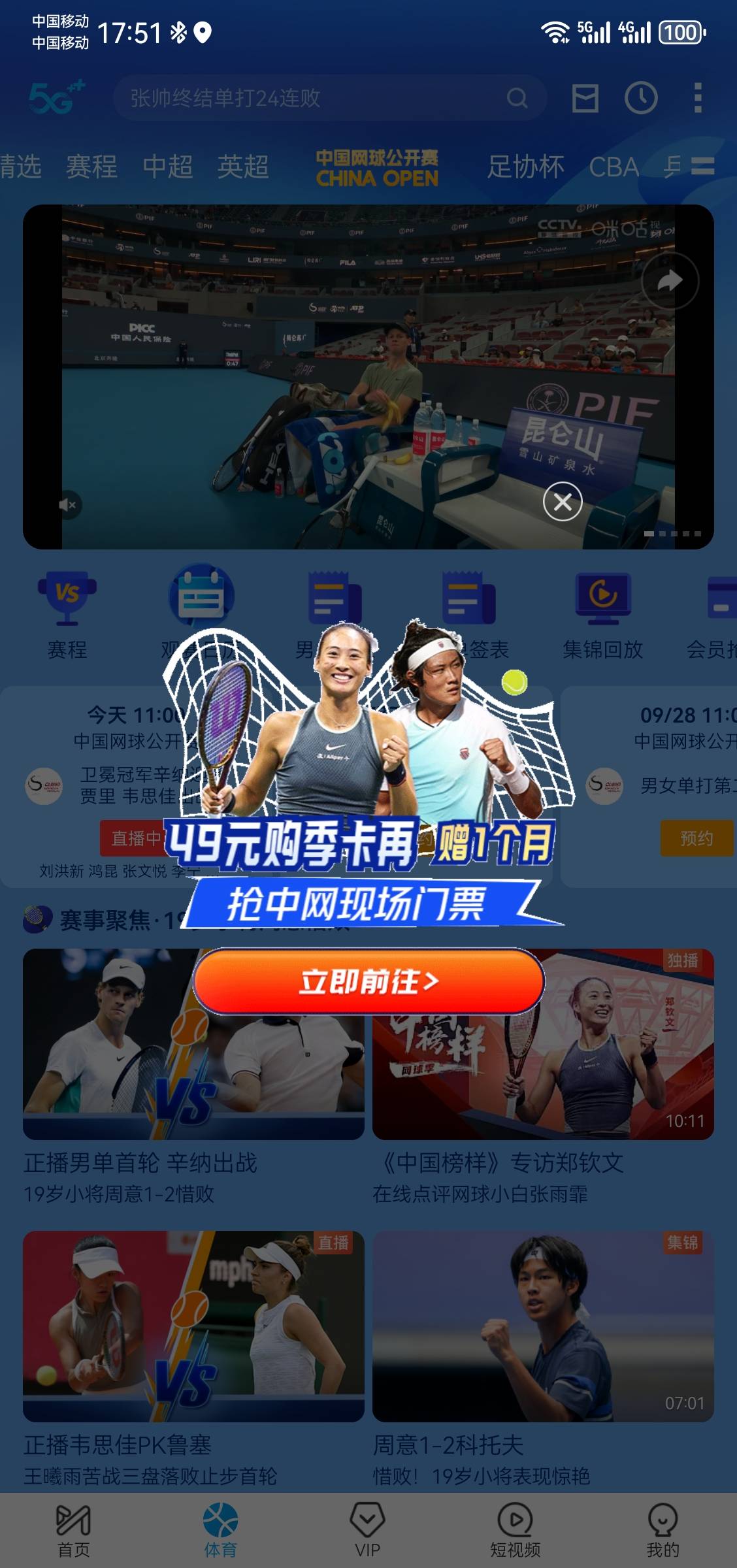Select the 足协杯 tab
Image resolution: width=737 pixels, height=1568 pixels.
coord(525,167)
